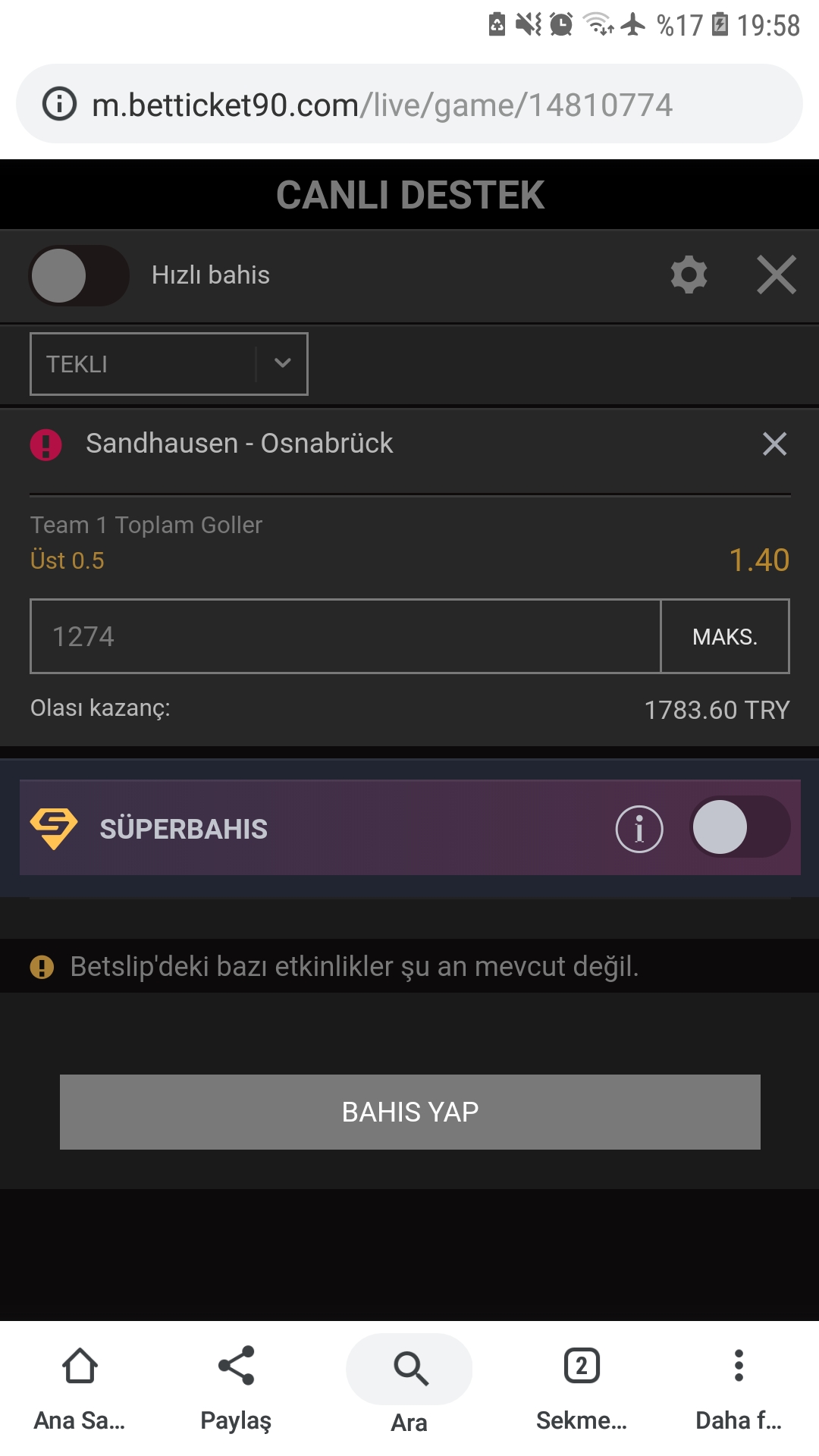Edit the stake amount field
The height and width of the screenshot is (1456, 819).
point(346,636)
